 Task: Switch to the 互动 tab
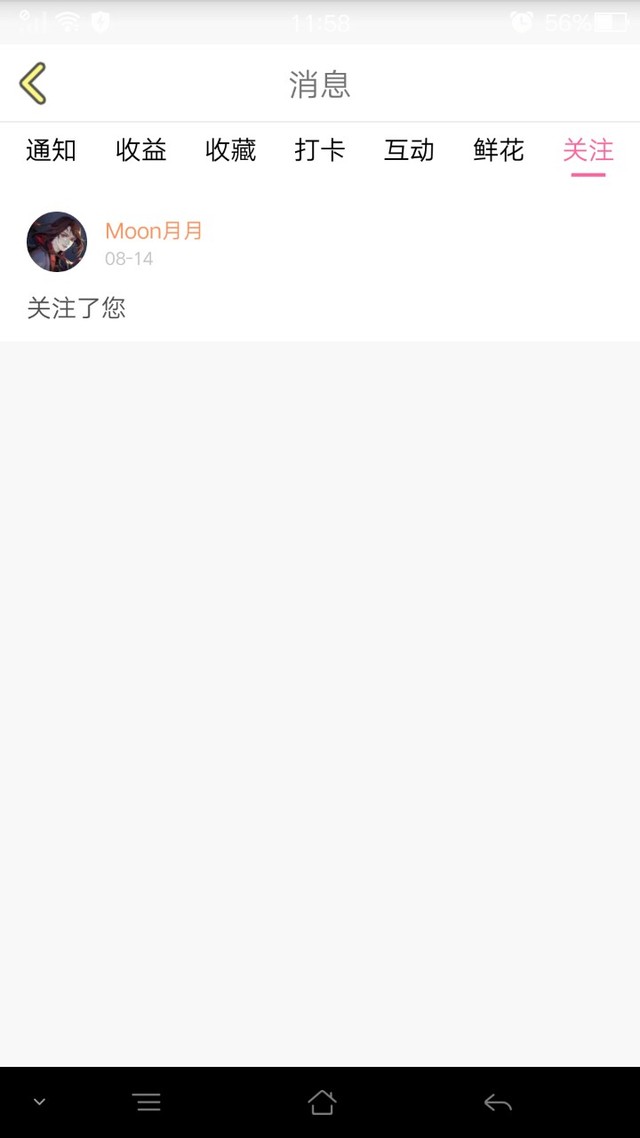click(409, 151)
